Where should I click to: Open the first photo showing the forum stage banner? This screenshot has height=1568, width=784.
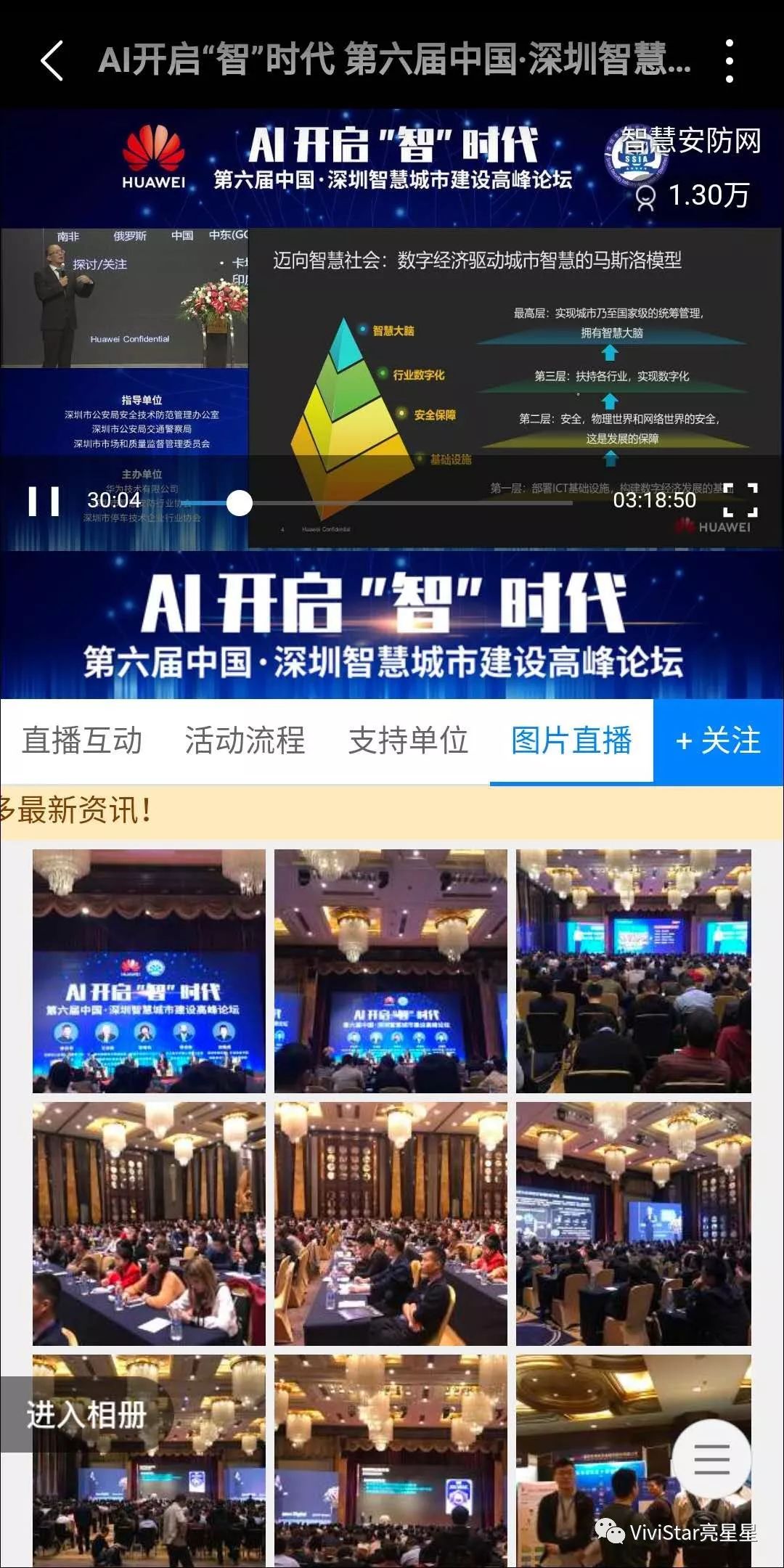149,971
